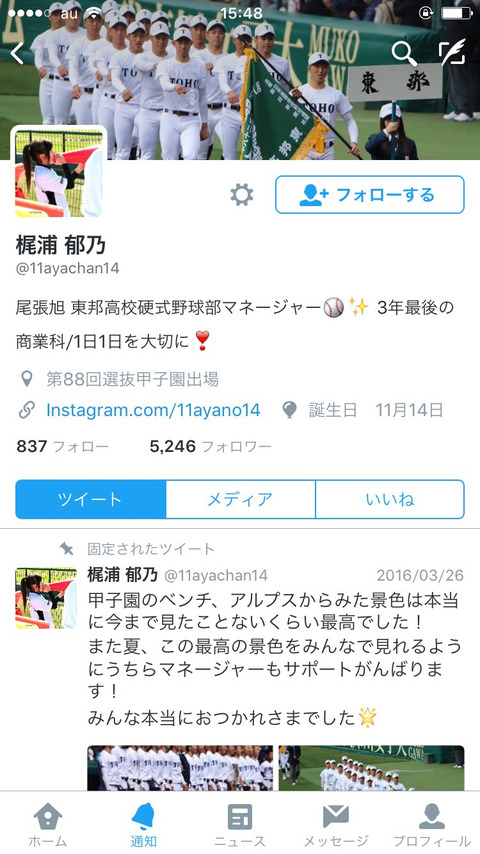Open the Instagram.com/11ayano14 link
The height and width of the screenshot is (854, 480).
(x=153, y=410)
